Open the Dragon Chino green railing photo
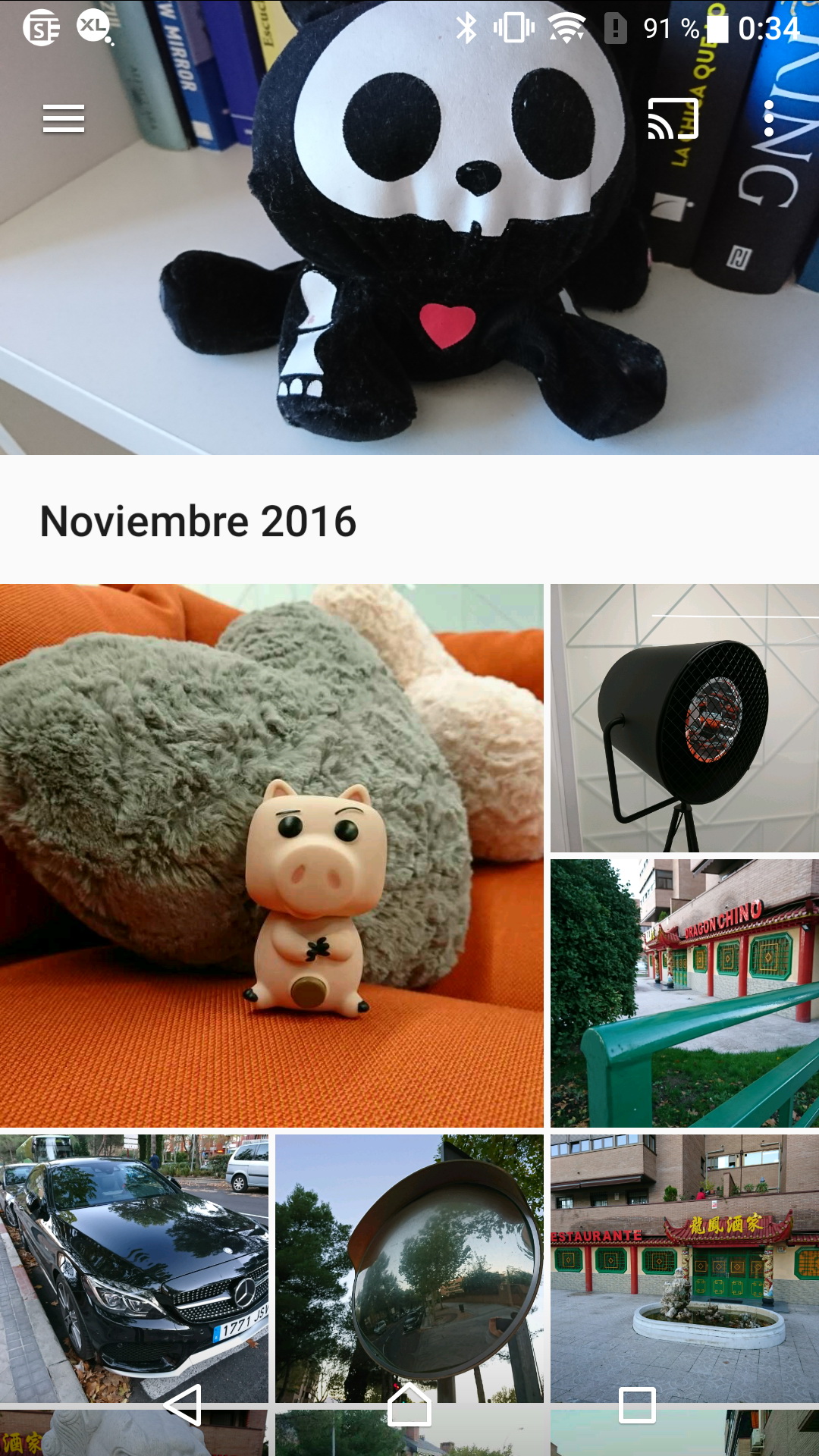The width and height of the screenshot is (819, 1456). click(685, 993)
